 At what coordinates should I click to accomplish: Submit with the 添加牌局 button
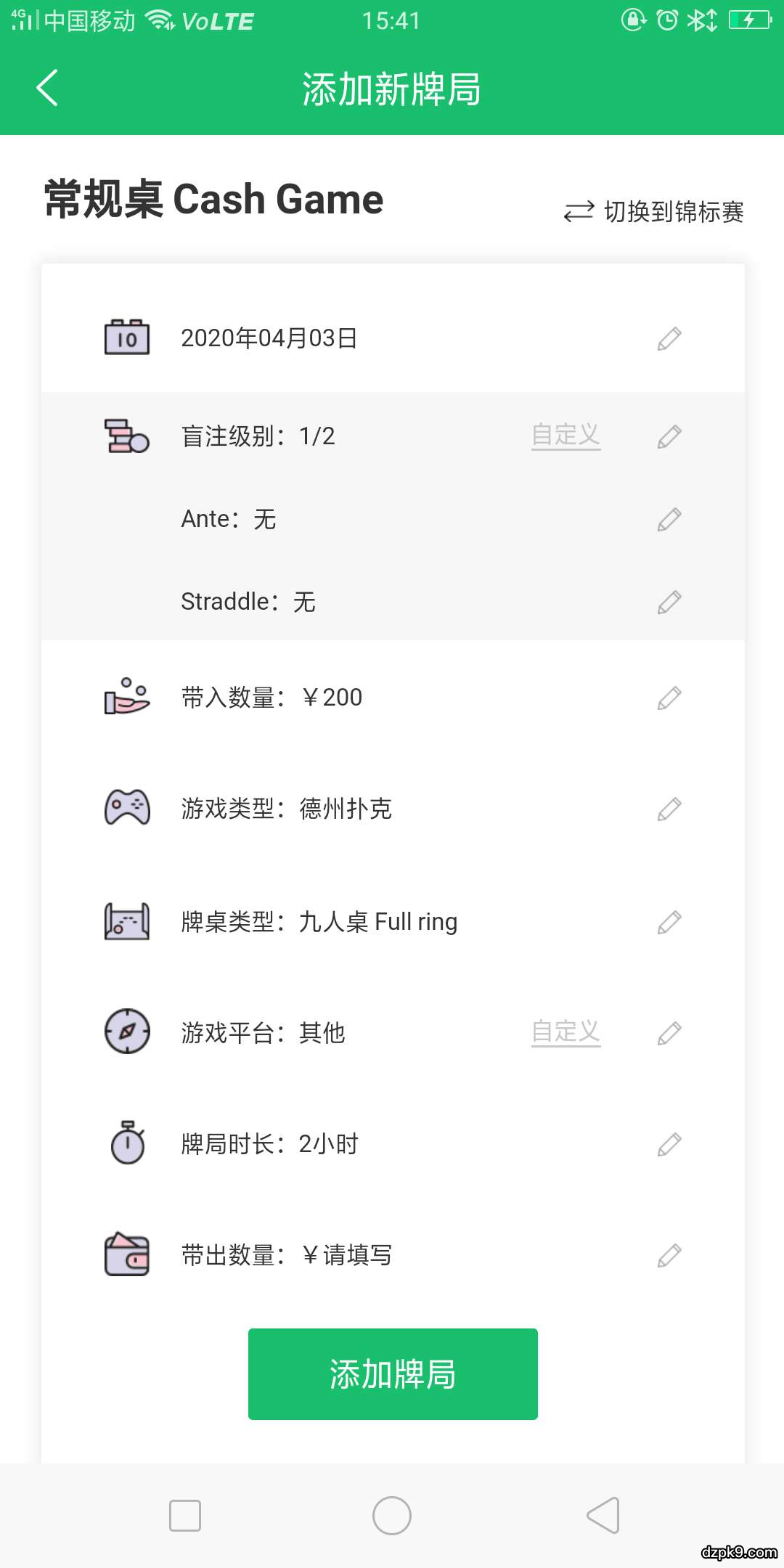(x=393, y=1373)
